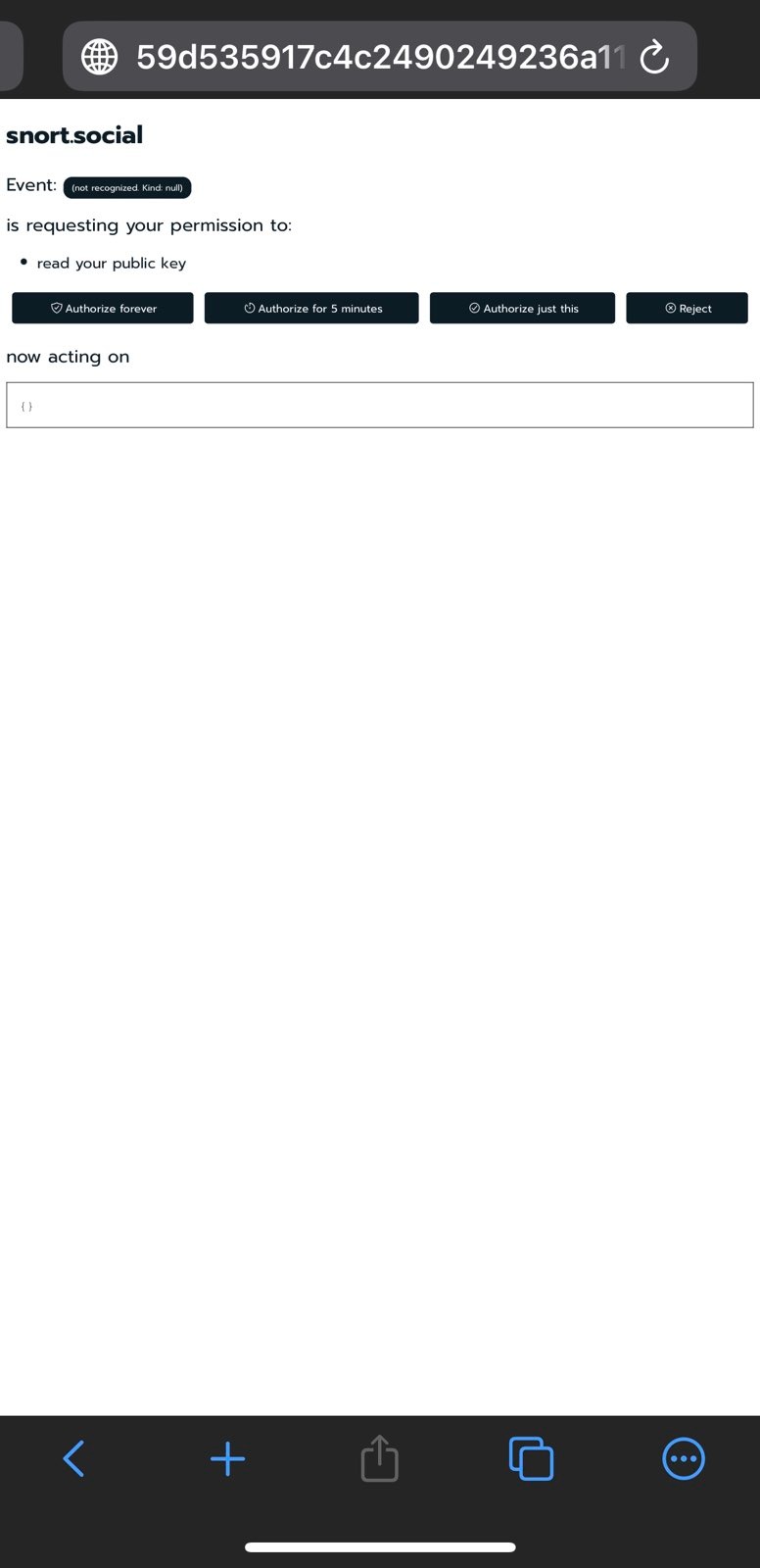Open the browser's more options menu
Viewport: 760px width, 1568px height.
tap(684, 1458)
